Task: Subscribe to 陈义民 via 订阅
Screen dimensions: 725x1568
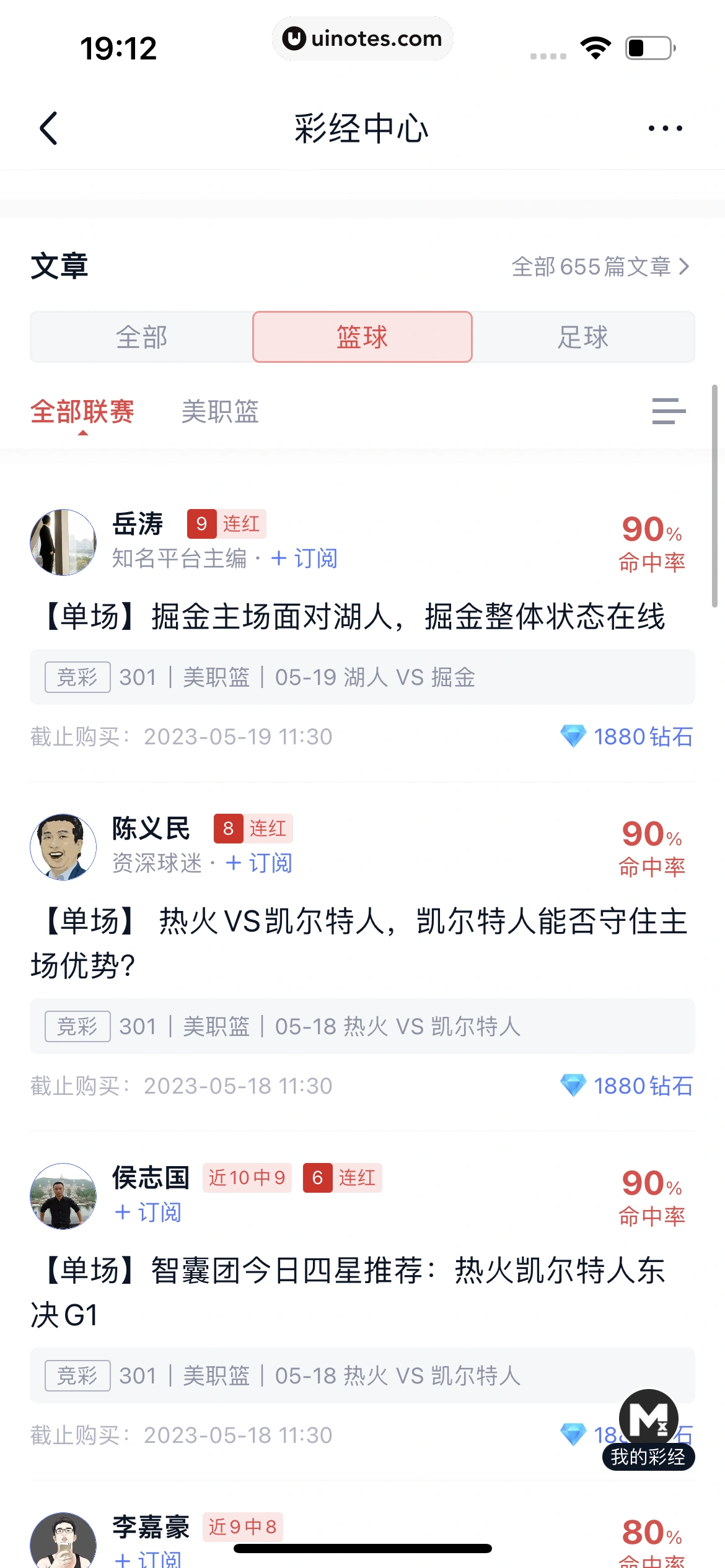Action: (260, 863)
